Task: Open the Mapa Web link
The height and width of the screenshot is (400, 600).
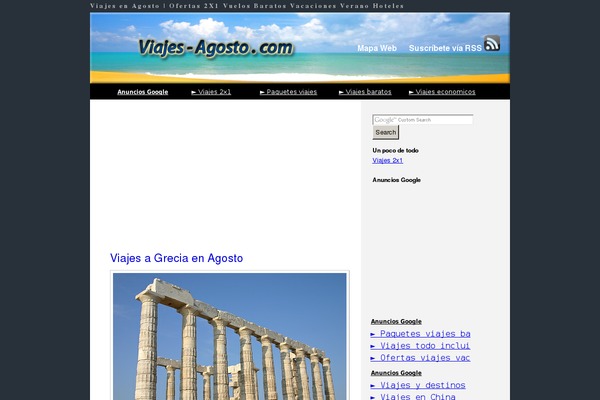Action: point(377,48)
